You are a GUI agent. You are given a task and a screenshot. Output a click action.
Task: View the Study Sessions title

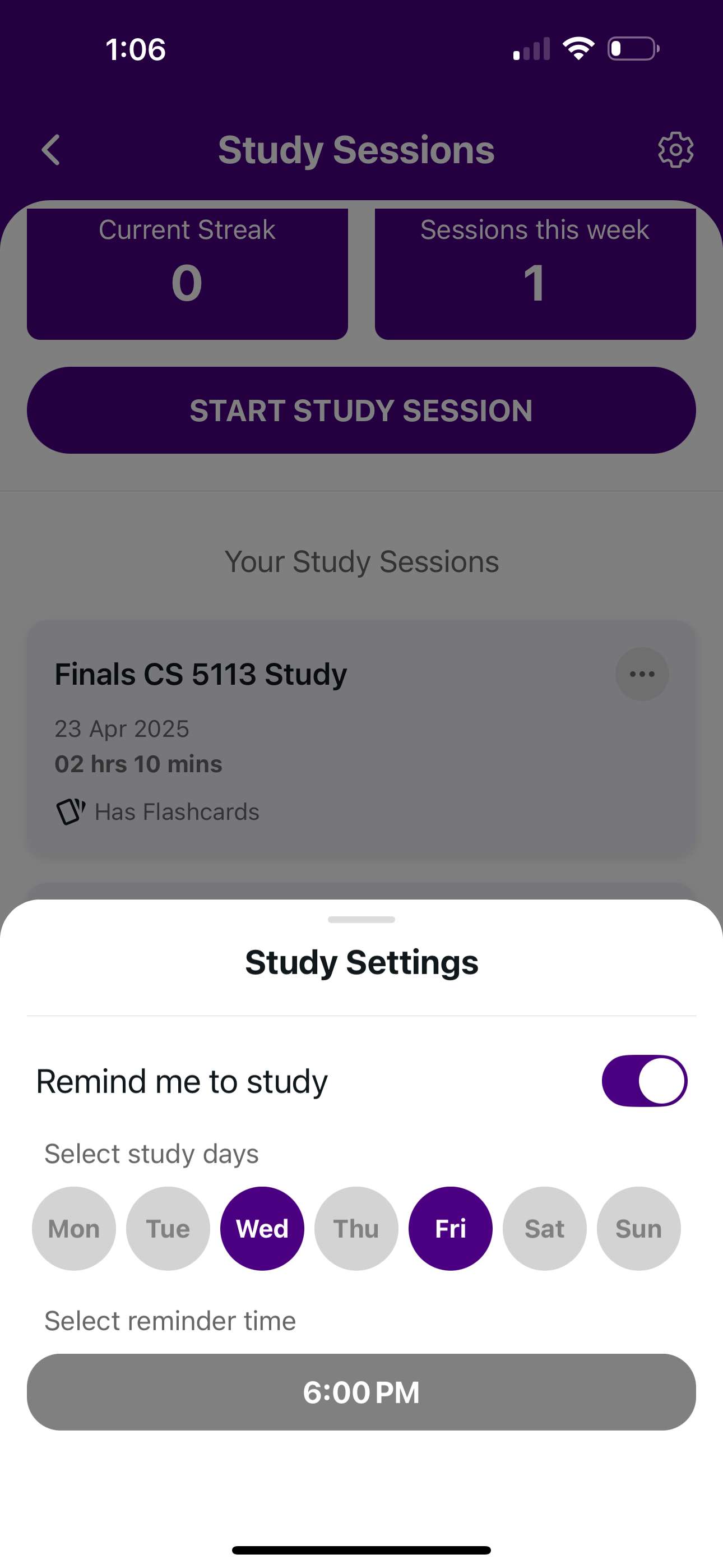click(356, 149)
